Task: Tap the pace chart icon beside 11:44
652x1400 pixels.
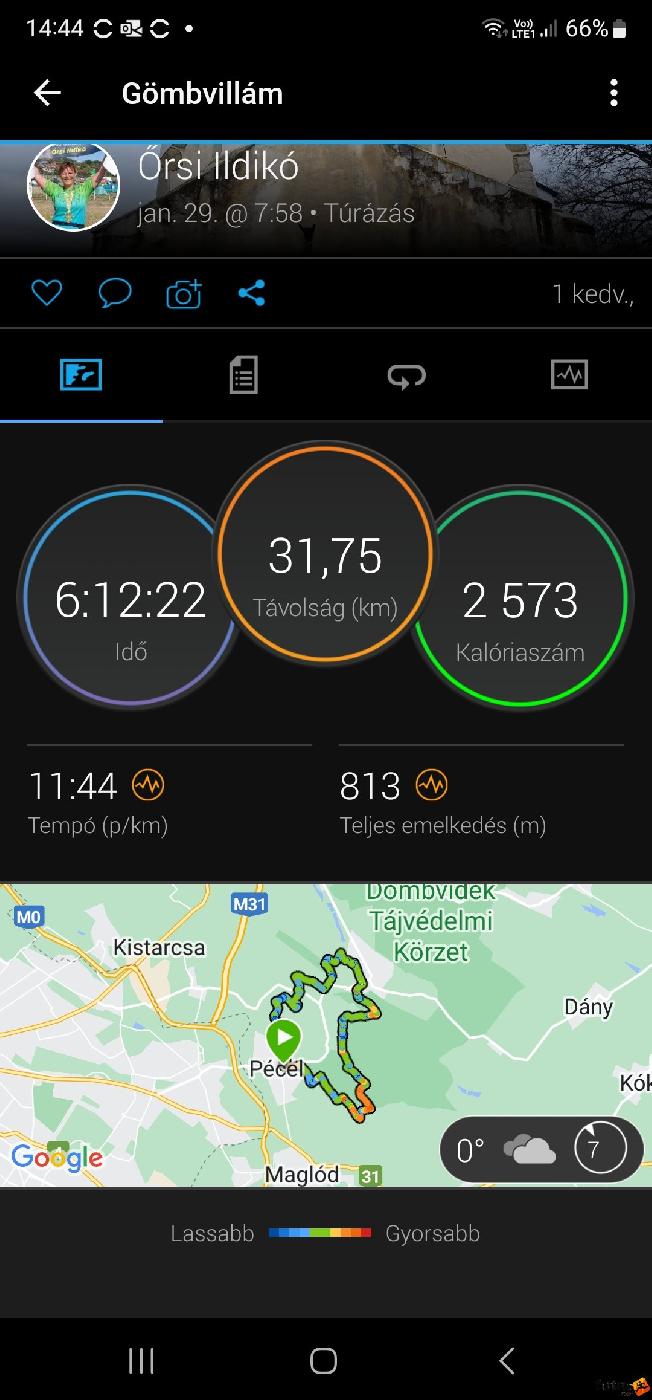Action: click(x=149, y=786)
